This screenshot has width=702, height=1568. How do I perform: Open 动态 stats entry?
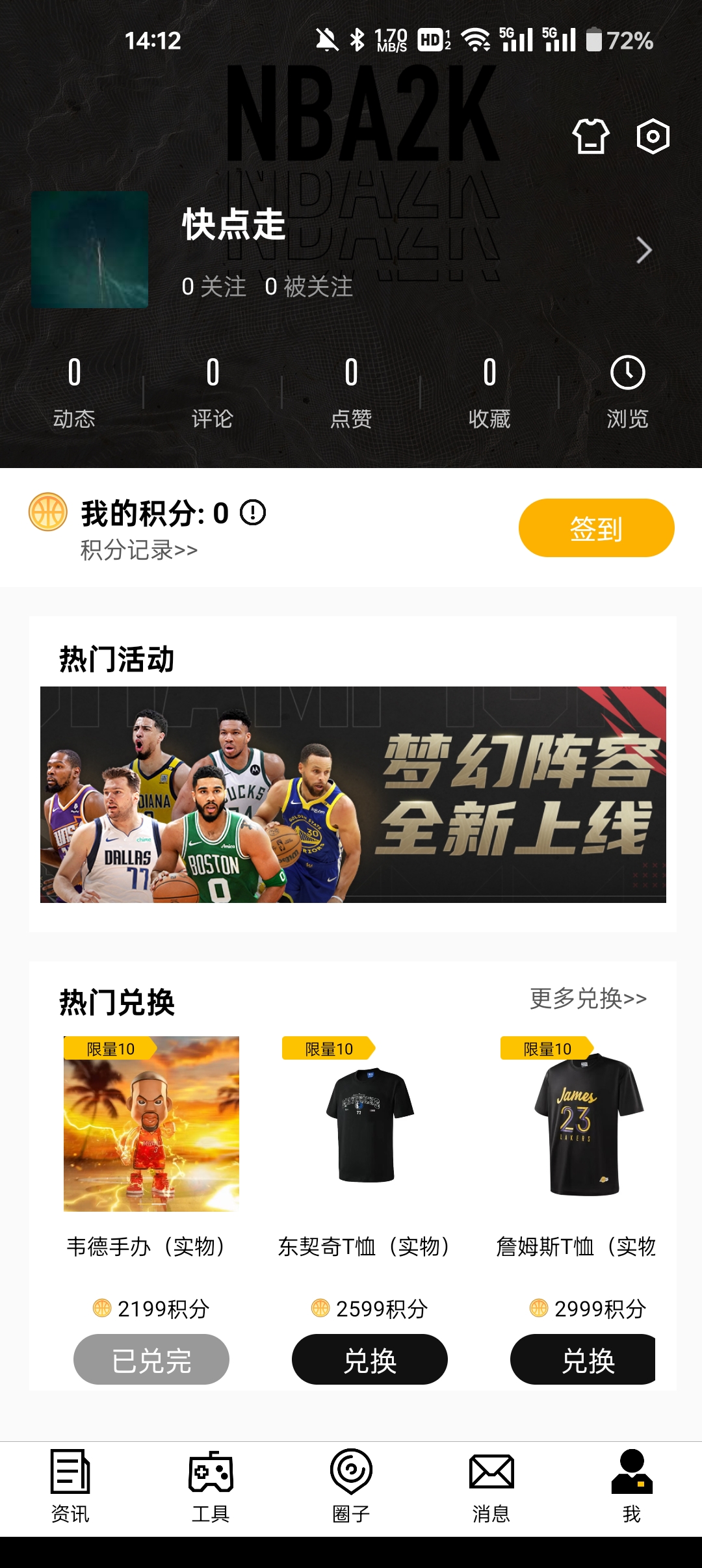(73, 390)
